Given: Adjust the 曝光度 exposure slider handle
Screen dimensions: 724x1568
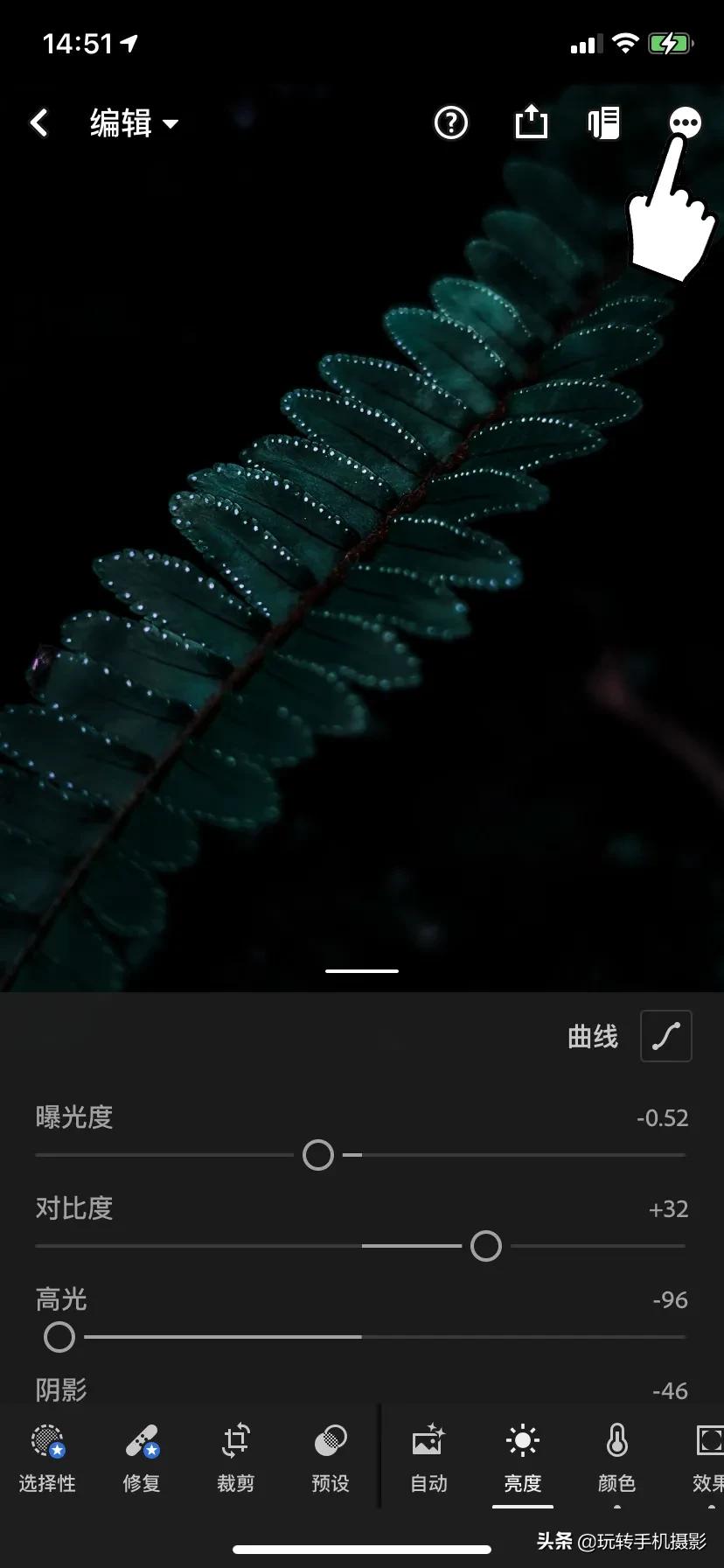Looking at the screenshot, I should pyautogui.click(x=317, y=1155).
